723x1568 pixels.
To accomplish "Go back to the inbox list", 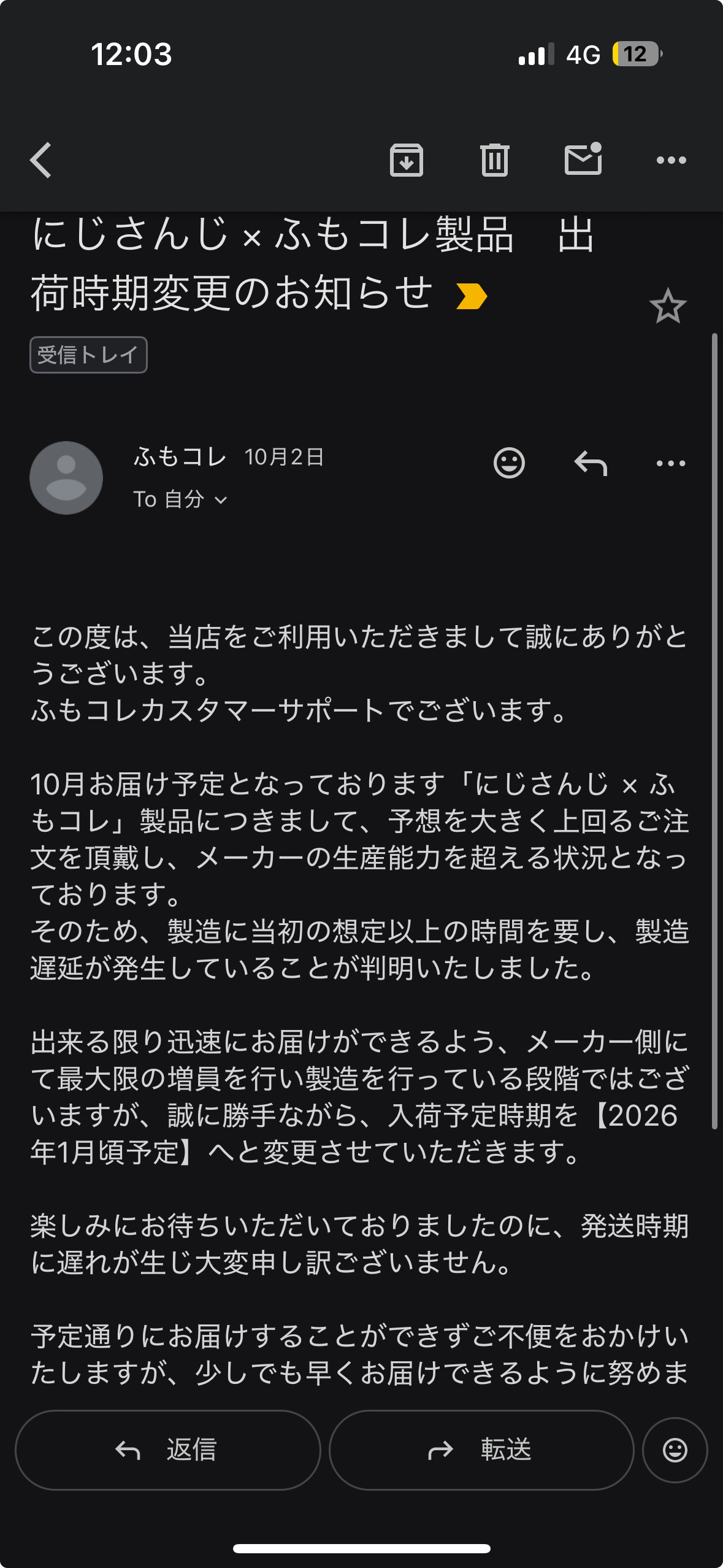I will (41, 160).
